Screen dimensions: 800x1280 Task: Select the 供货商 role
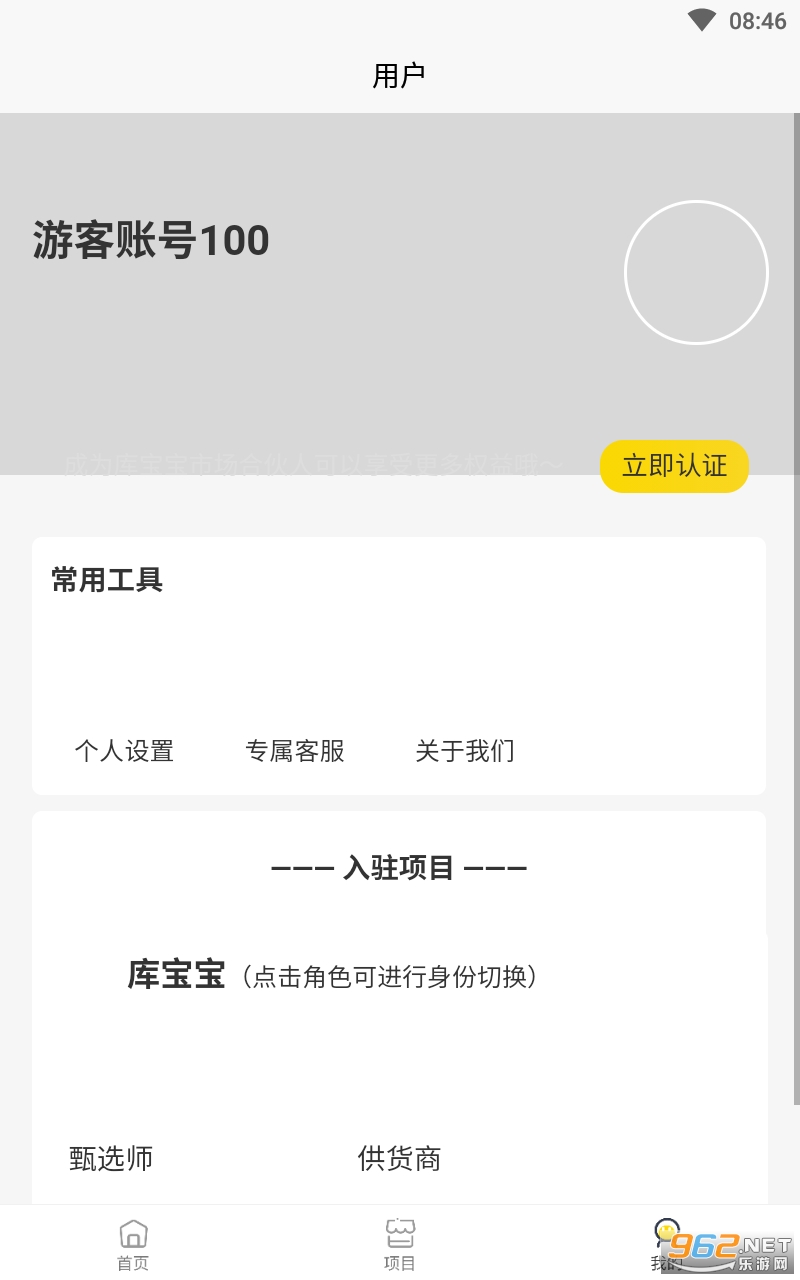[399, 1159]
